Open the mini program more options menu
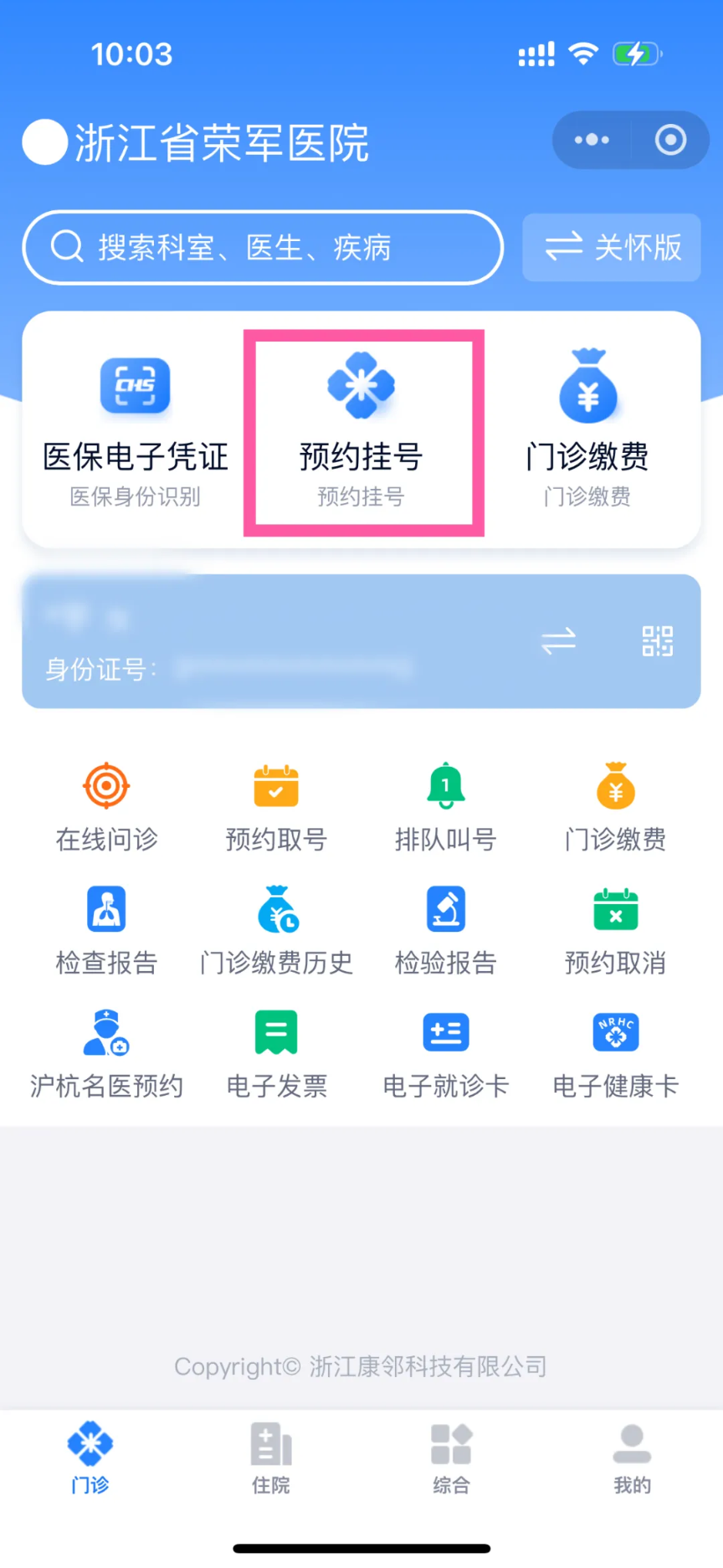 pyautogui.click(x=592, y=140)
